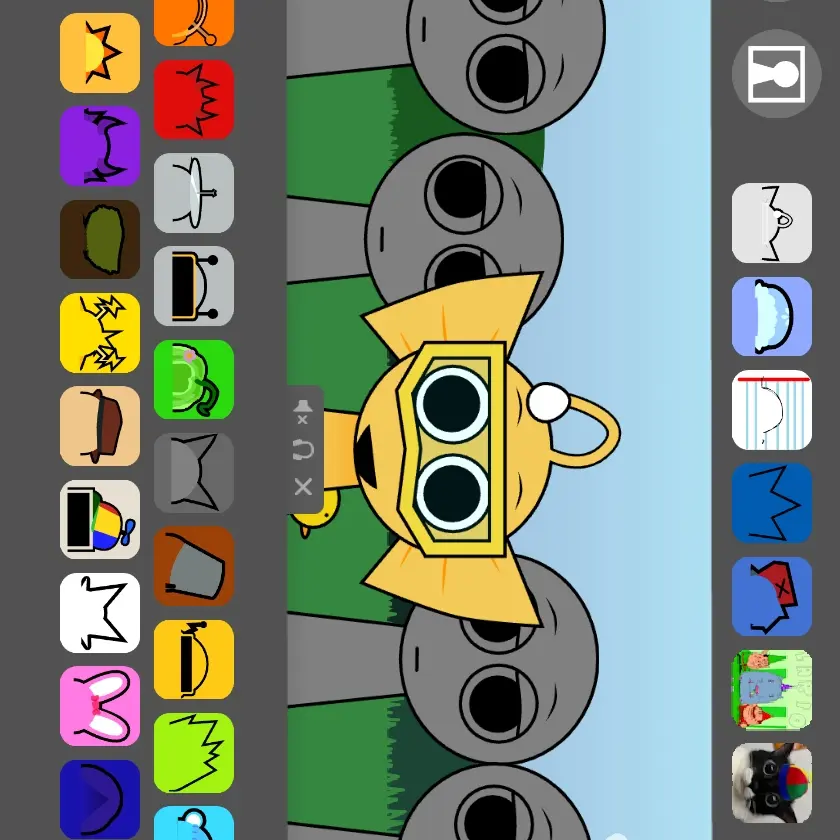Select the purple character icon
The width and height of the screenshot is (840, 840).
[x=100, y=146]
